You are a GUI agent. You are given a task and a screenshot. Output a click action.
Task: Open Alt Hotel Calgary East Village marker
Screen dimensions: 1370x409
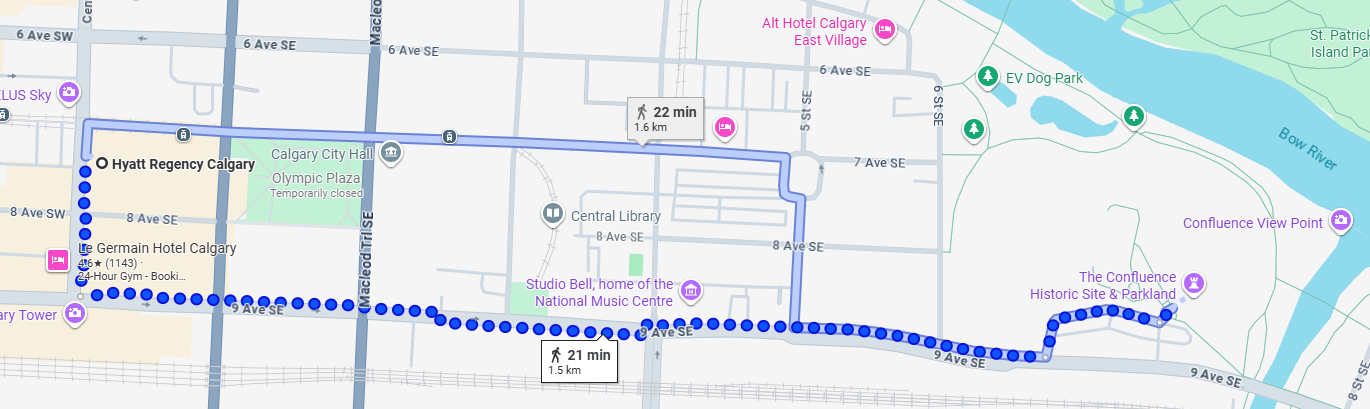tap(884, 31)
